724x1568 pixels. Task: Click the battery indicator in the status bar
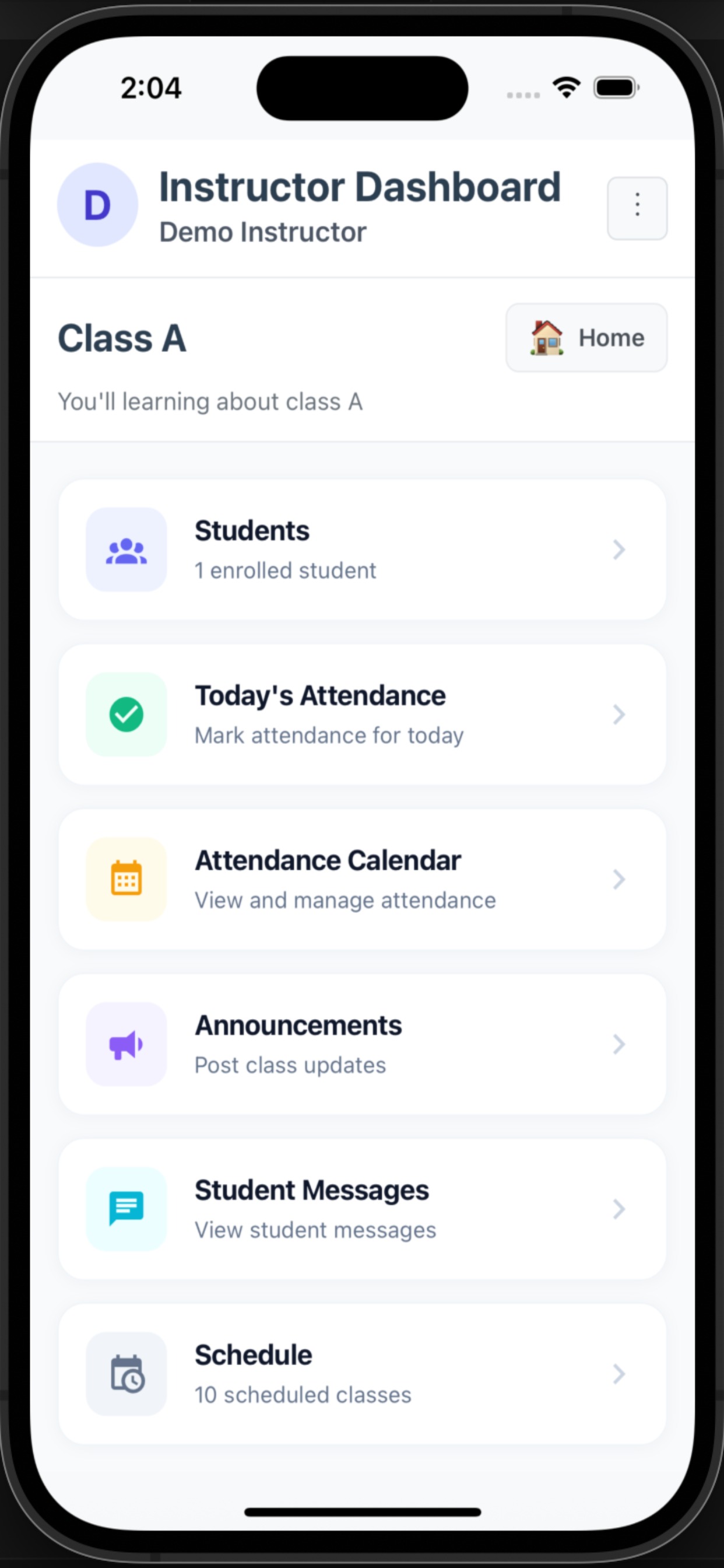tap(616, 87)
